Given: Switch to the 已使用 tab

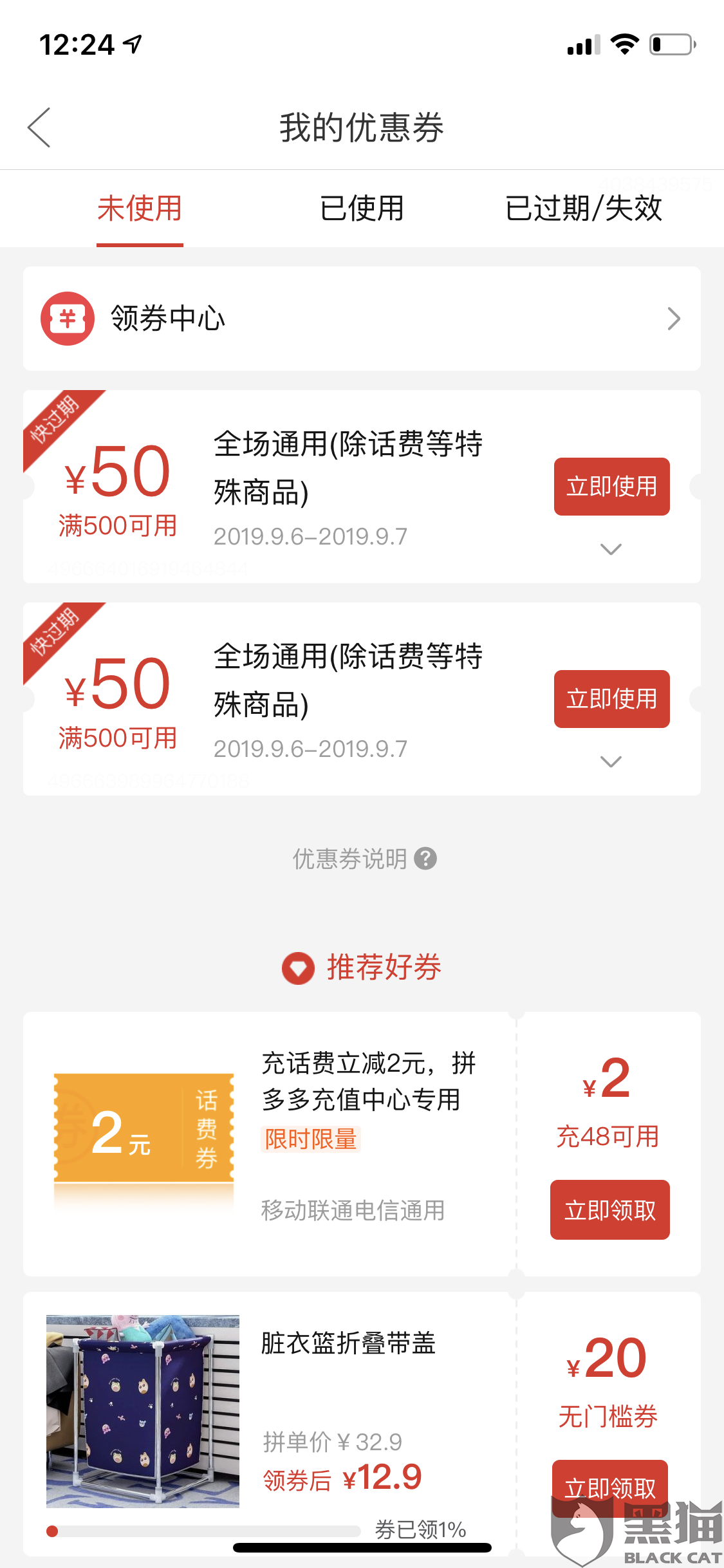Looking at the screenshot, I should pyautogui.click(x=362, y=209).
